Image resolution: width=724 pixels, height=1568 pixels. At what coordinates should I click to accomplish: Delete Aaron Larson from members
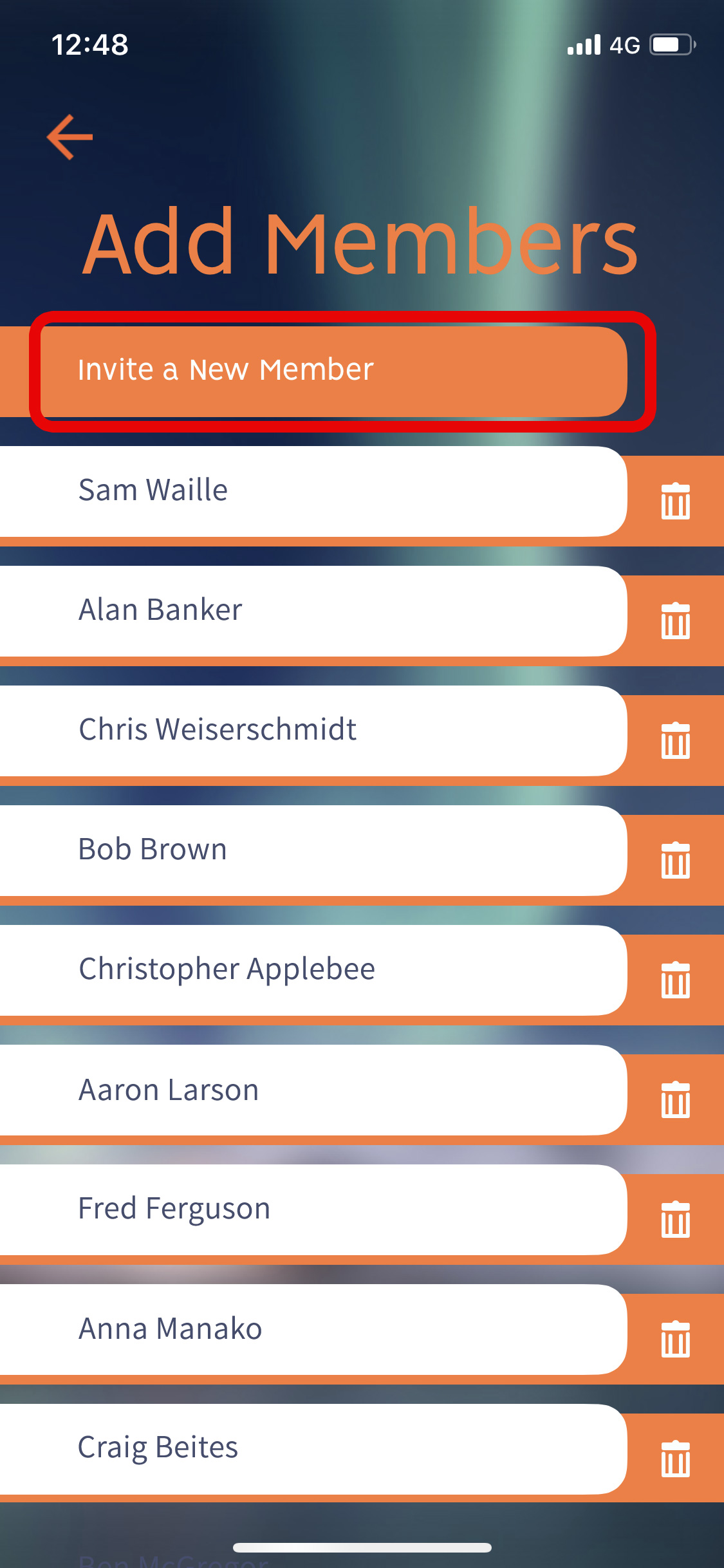pyautogui.click(x=675, y=1100)
